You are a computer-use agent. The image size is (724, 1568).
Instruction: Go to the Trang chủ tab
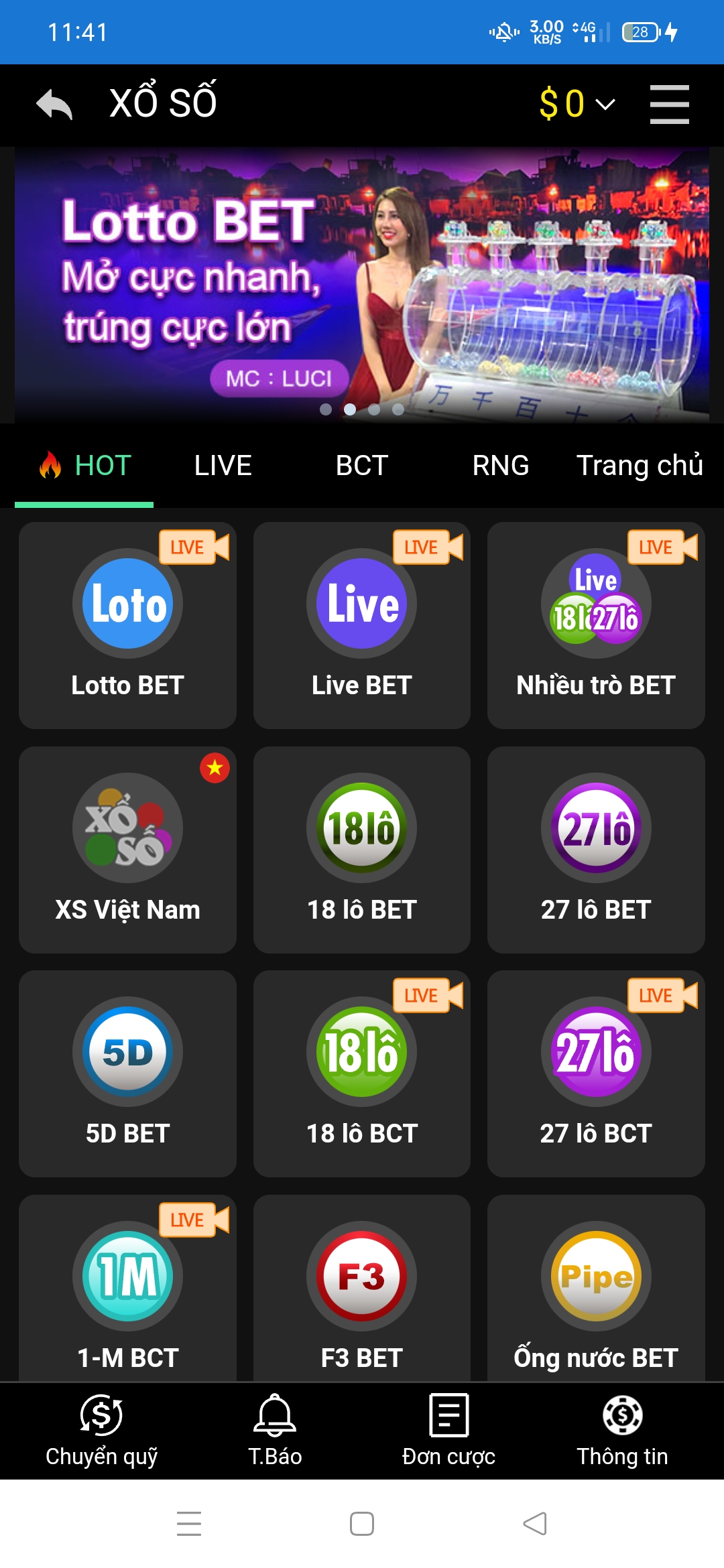tap(640, 466)
